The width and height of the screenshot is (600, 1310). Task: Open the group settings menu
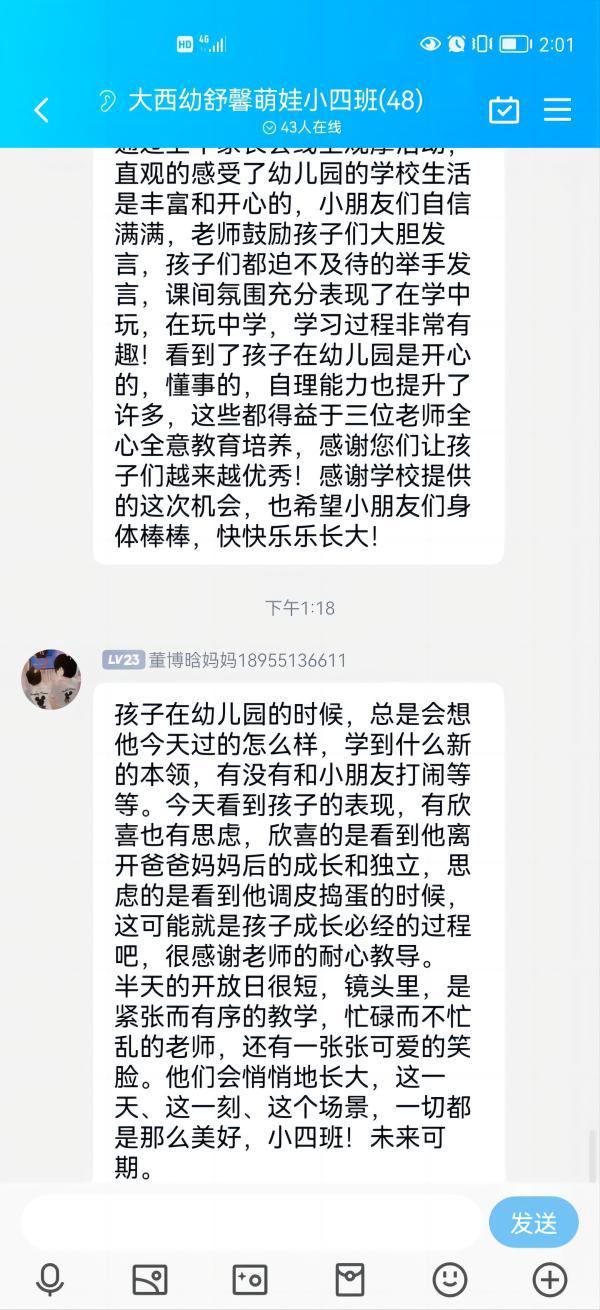point(557,110)
